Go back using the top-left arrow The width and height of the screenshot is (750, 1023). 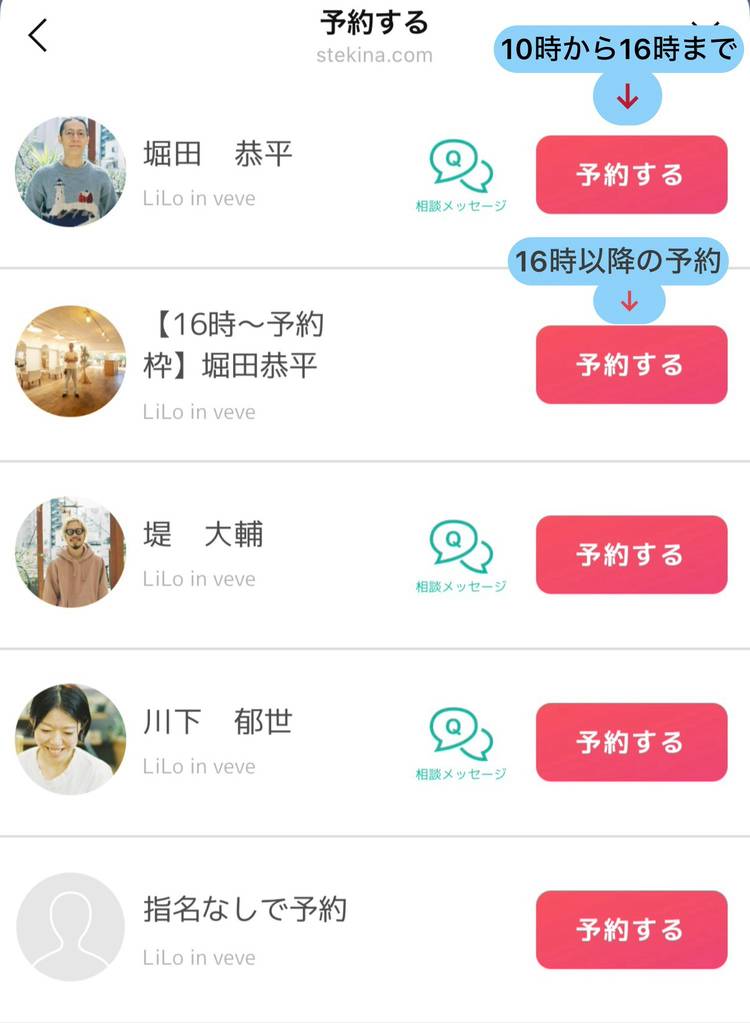[x=38, y=36]
